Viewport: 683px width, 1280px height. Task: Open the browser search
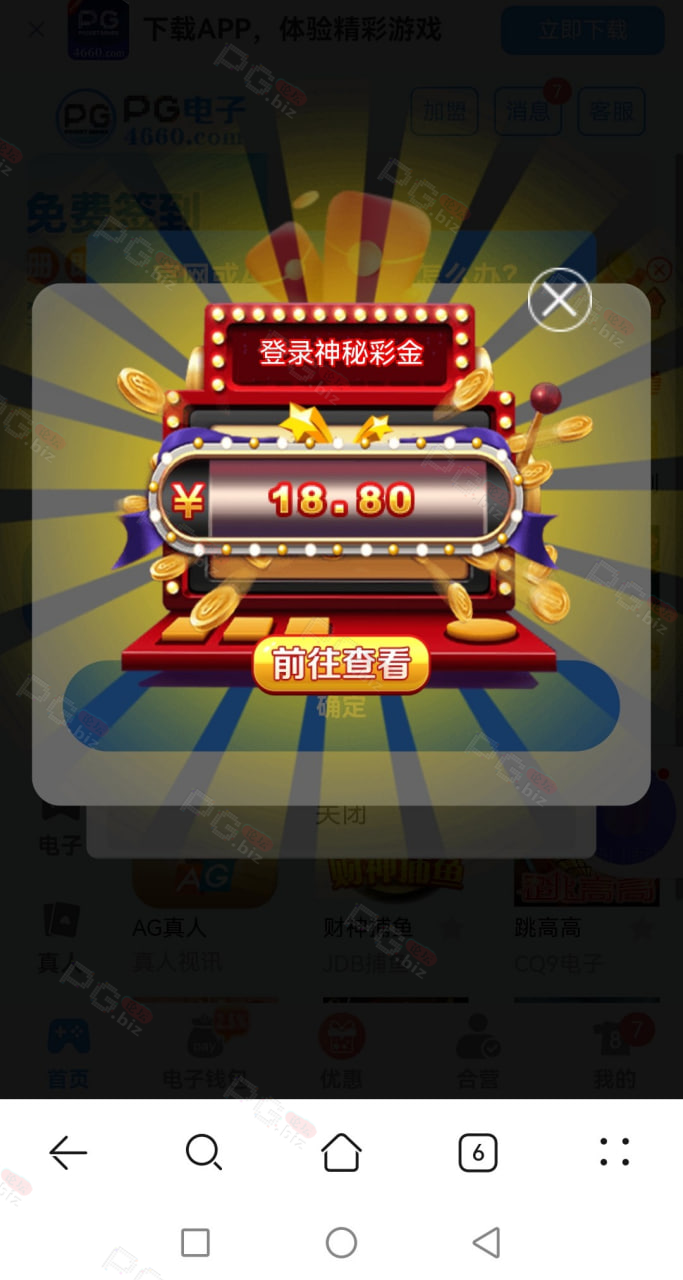[204, 1153]
